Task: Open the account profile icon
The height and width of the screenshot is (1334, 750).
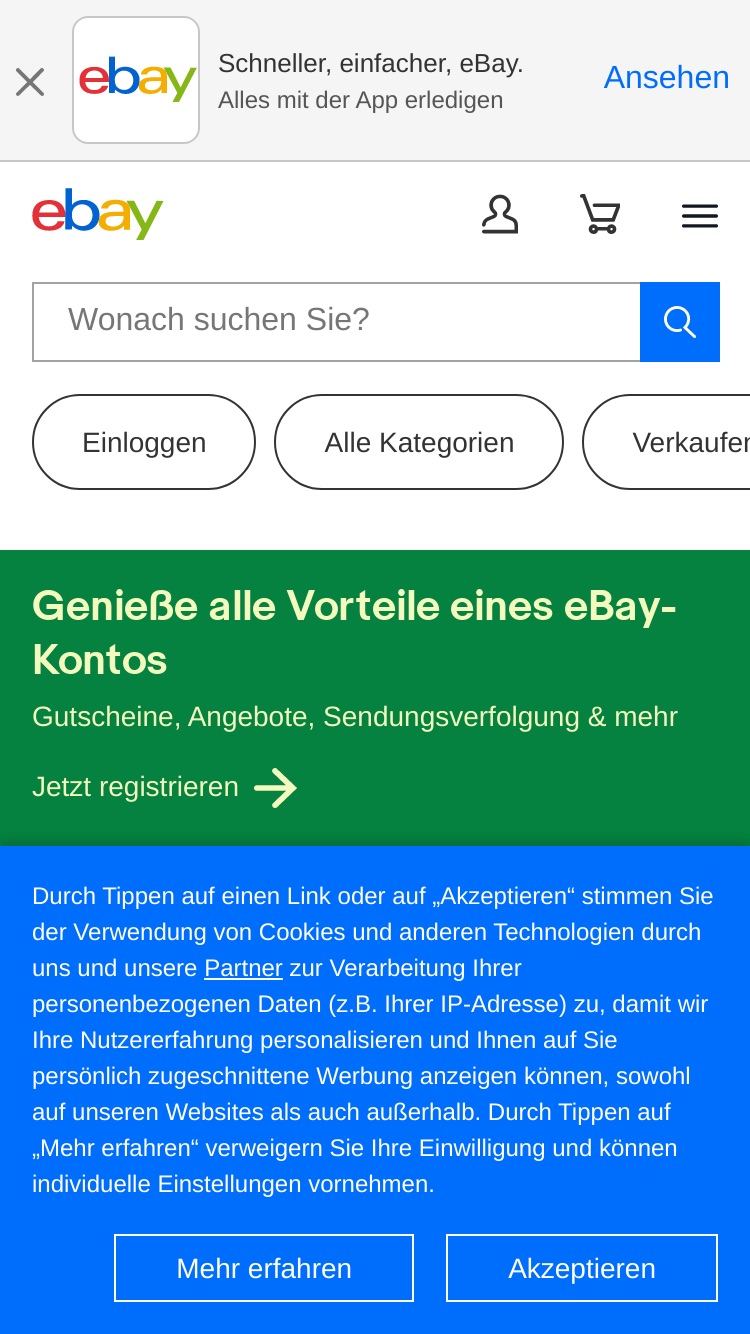Action: click(500, 215)
